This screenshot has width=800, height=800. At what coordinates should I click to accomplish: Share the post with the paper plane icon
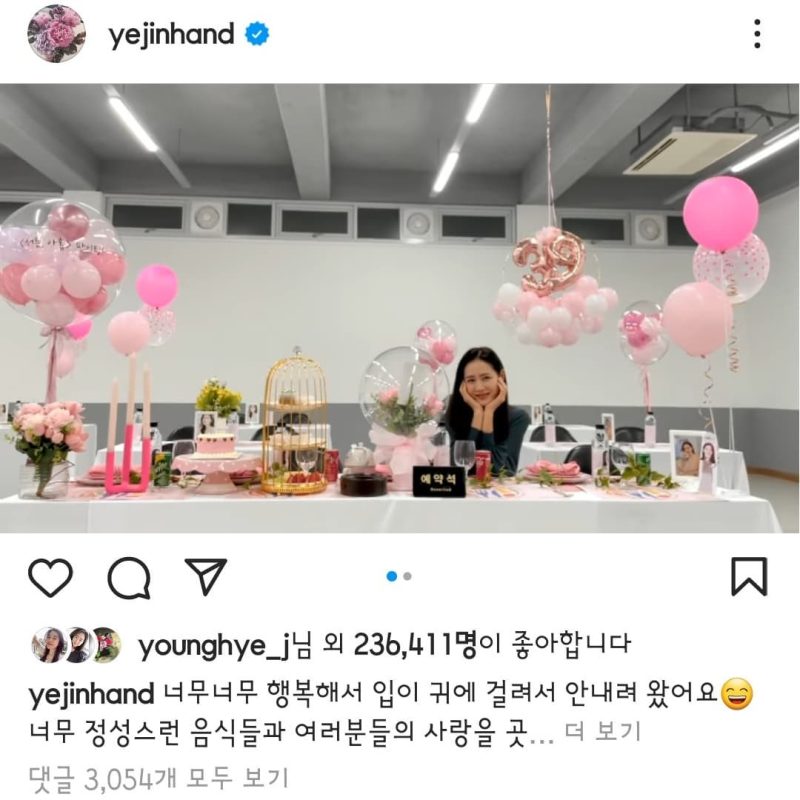205,577
